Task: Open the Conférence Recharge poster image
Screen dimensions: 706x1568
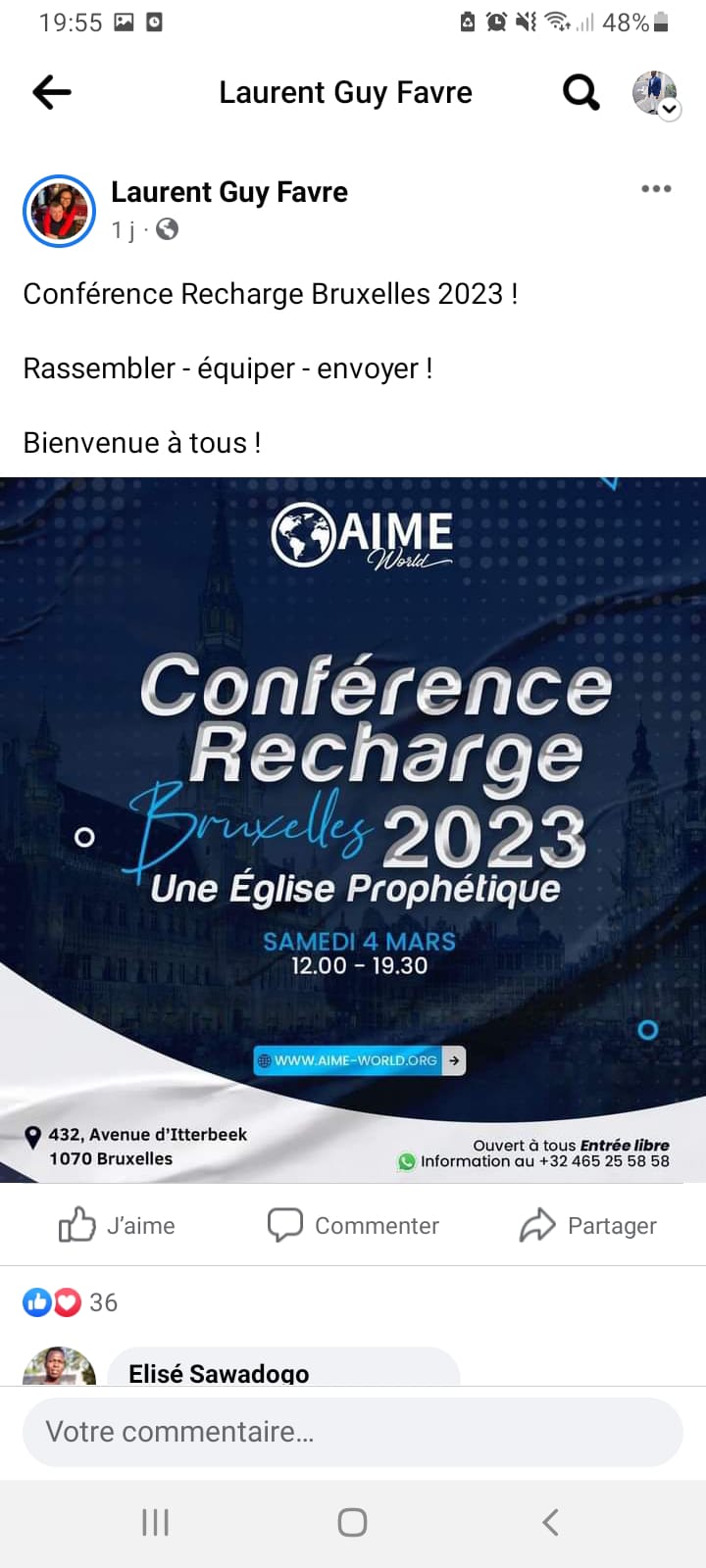Action: point(353,829)
